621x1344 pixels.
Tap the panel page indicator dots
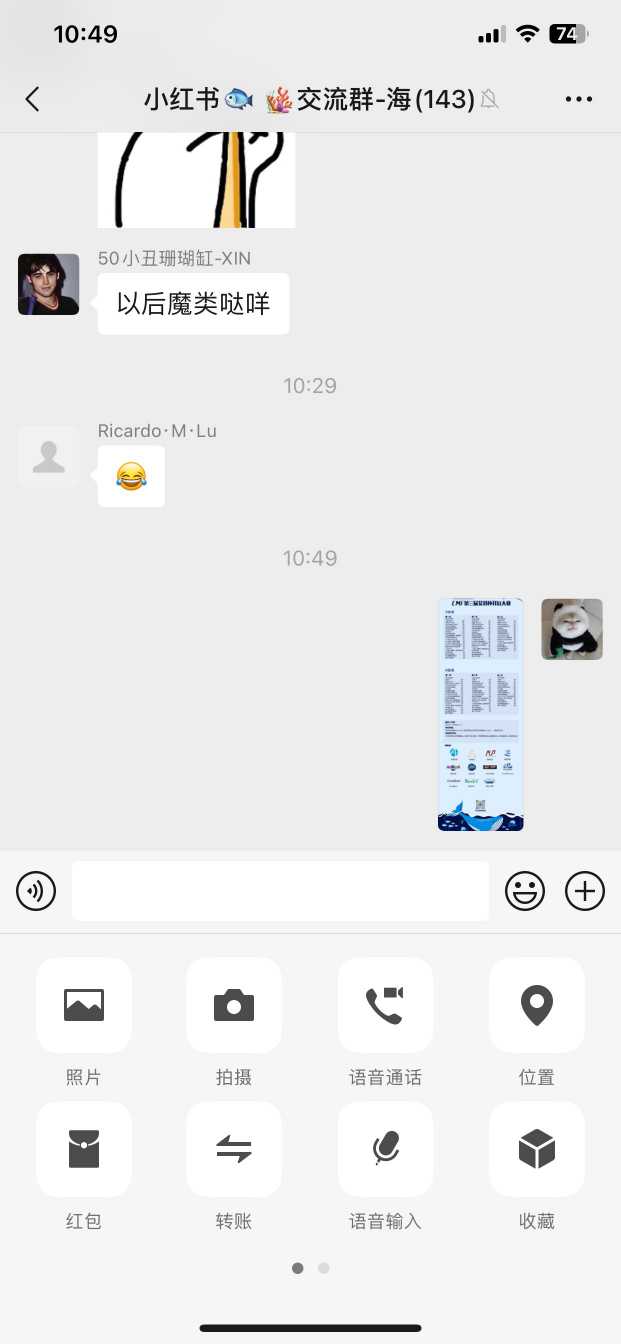tap(310, 1268)
